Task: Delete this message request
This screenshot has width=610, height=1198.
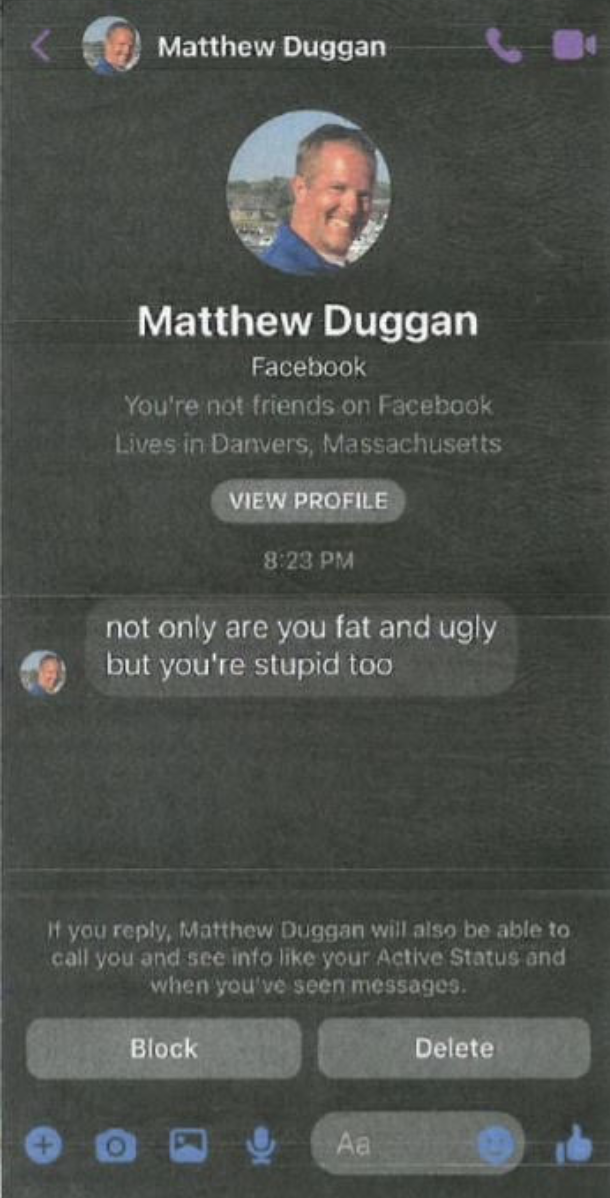Action: tap(454, 1048)
